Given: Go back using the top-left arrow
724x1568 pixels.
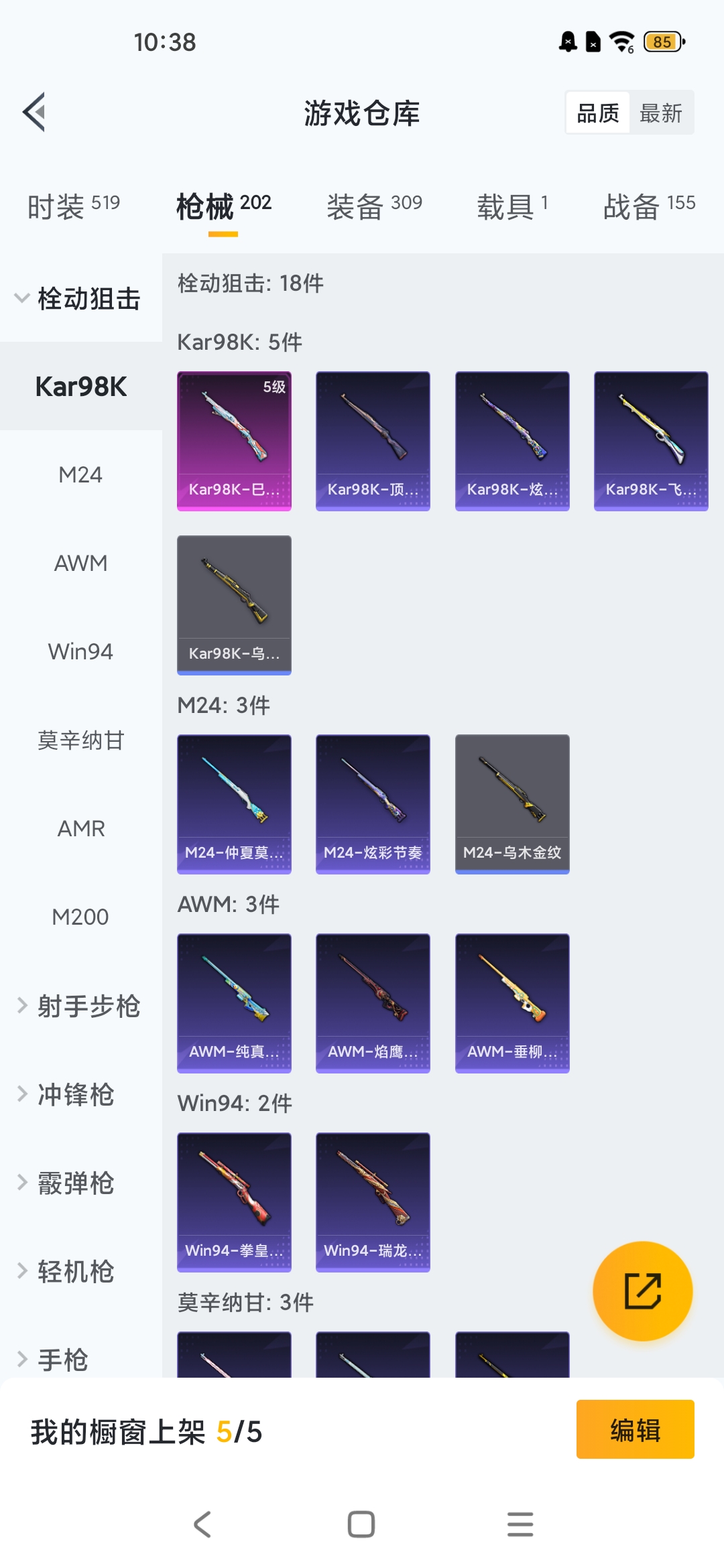Looking at the screenshot, I should pos(35,113).
